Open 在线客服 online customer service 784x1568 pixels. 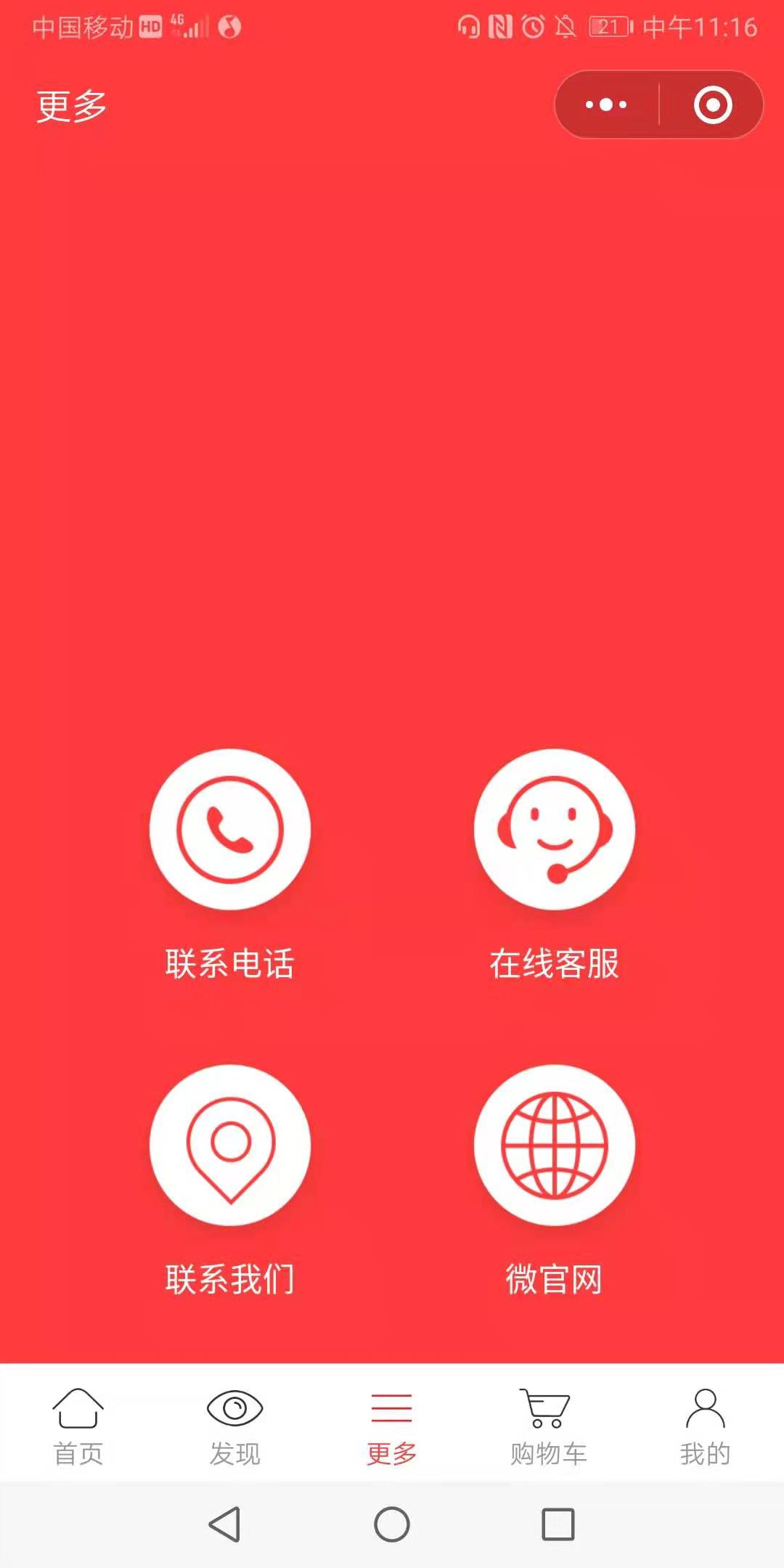555,829
